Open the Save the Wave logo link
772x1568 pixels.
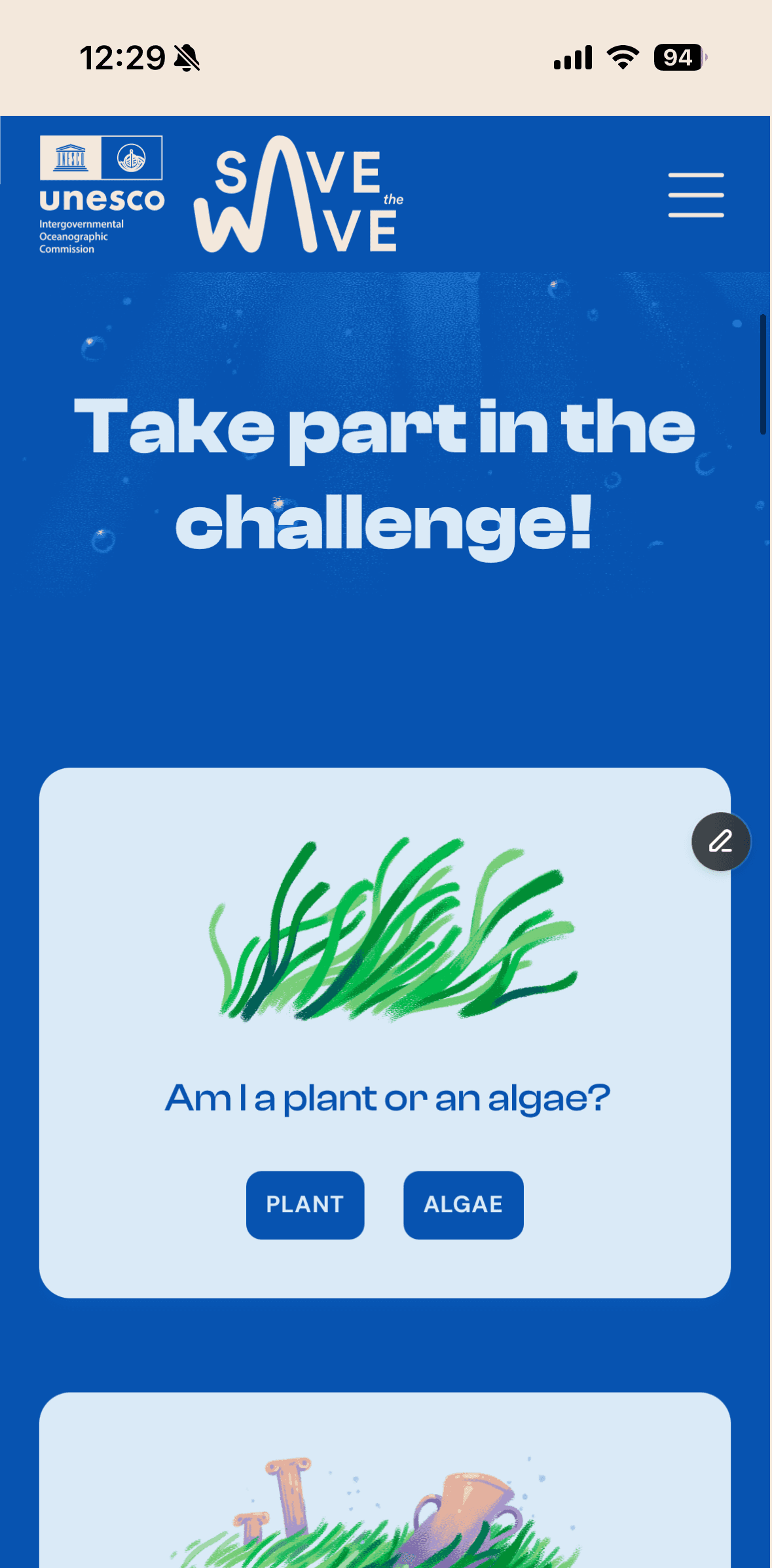tap(299, 195)
